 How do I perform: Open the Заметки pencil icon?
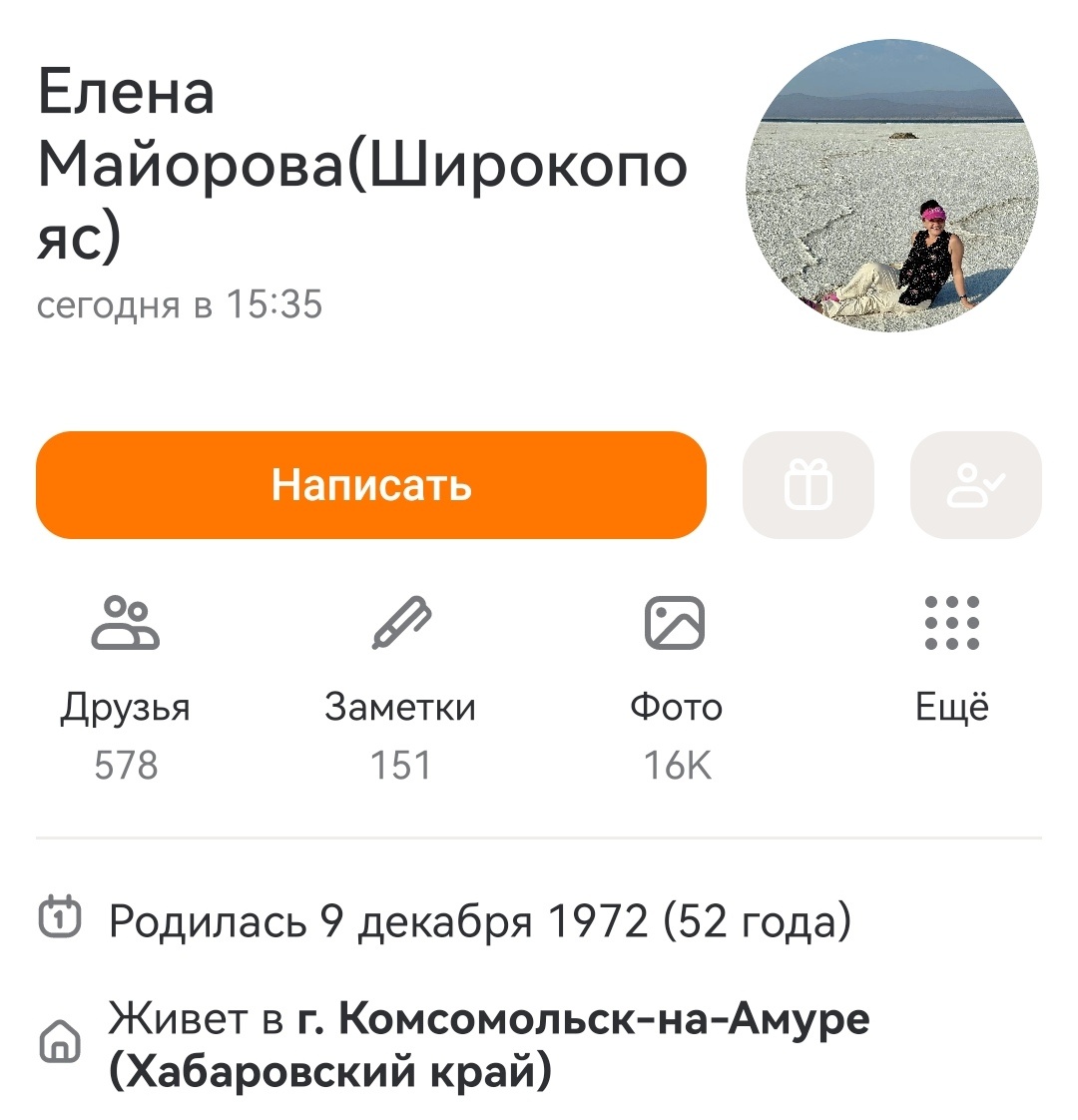399,624
